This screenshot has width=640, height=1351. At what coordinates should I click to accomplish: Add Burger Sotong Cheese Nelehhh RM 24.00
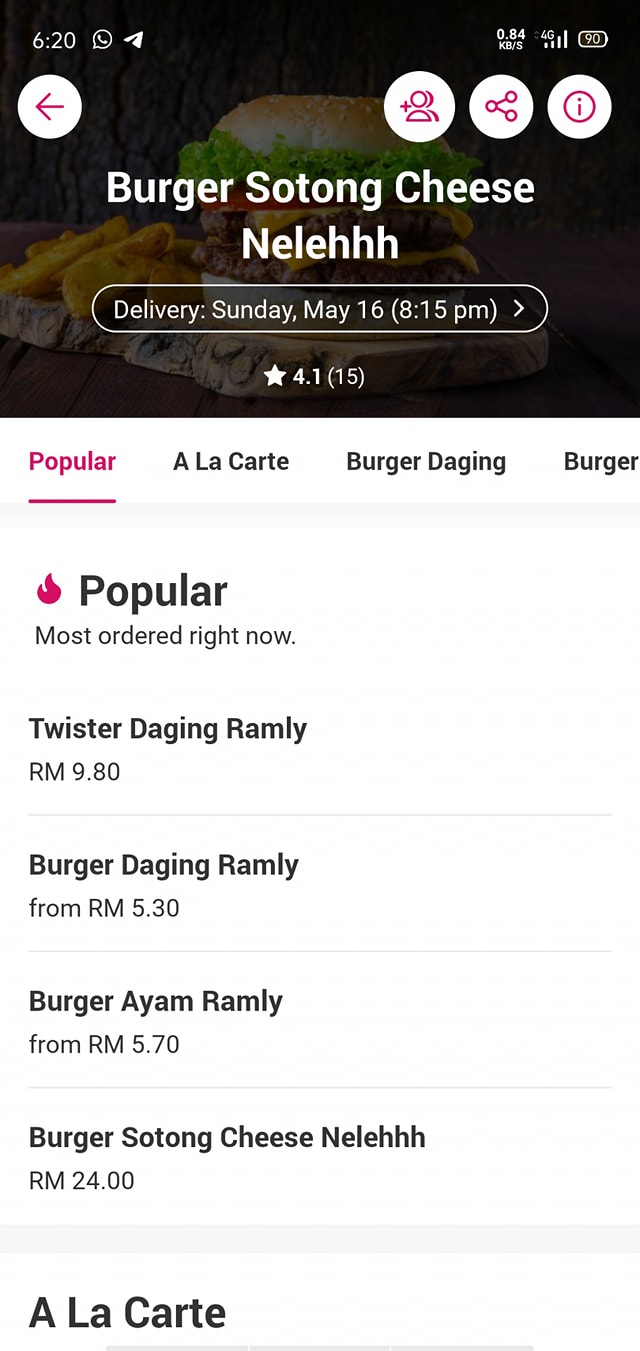(x=320, y=1157)
